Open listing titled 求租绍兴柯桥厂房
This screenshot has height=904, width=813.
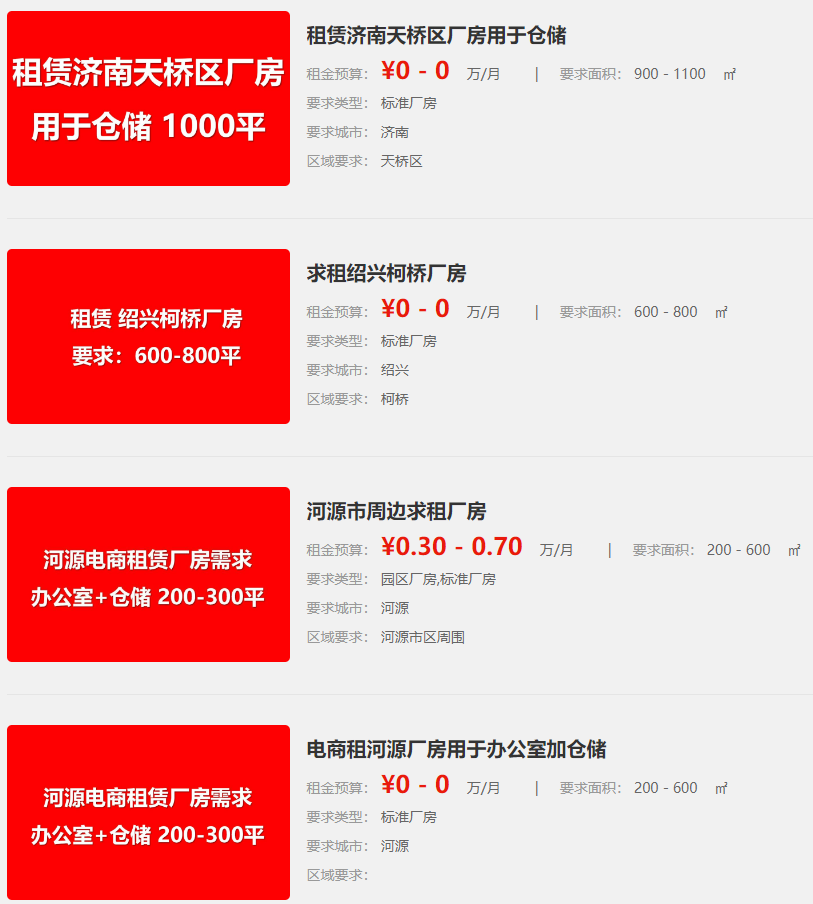point(386,274)
